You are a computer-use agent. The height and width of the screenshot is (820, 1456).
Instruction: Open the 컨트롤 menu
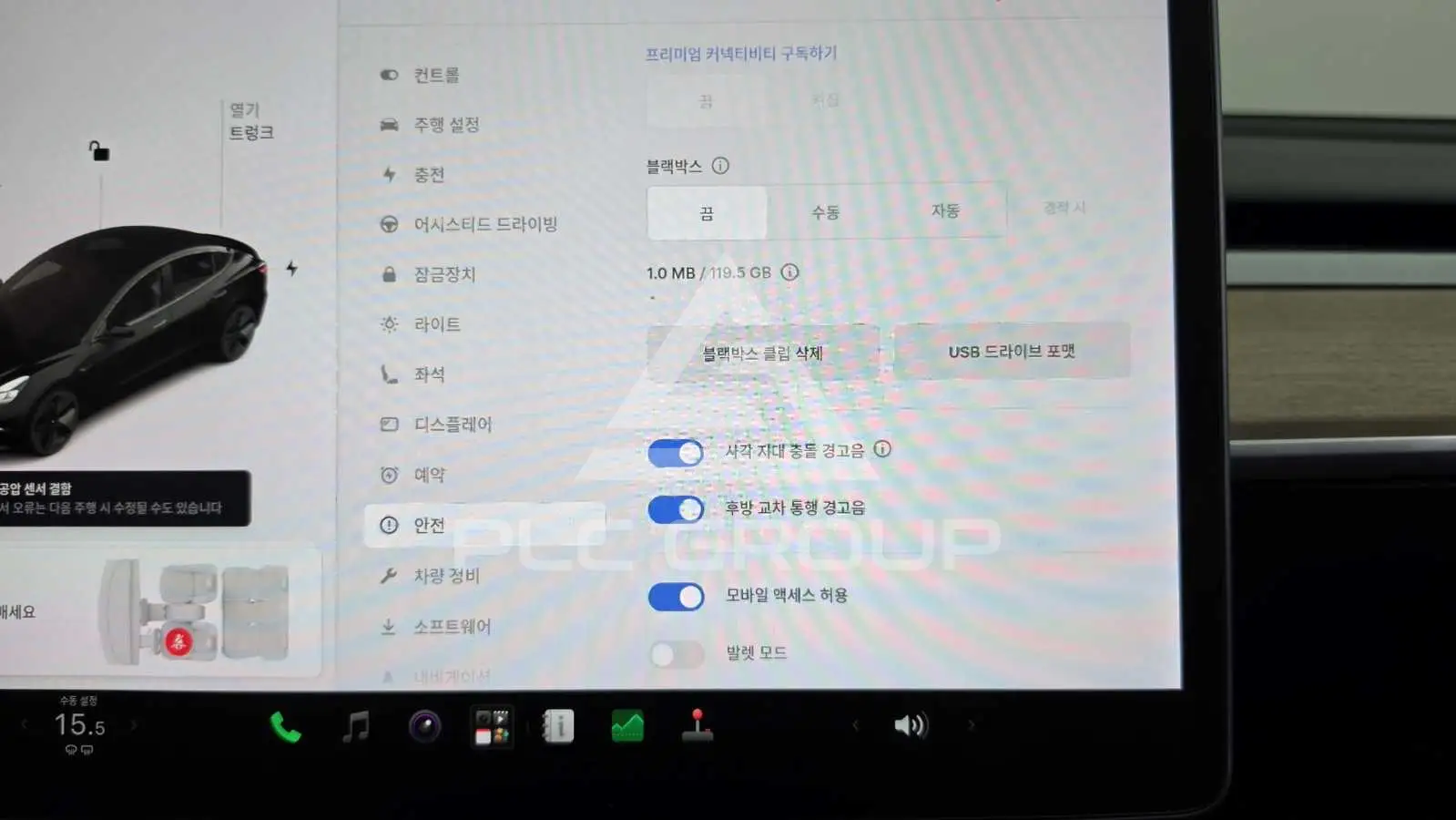click(420, 75)
